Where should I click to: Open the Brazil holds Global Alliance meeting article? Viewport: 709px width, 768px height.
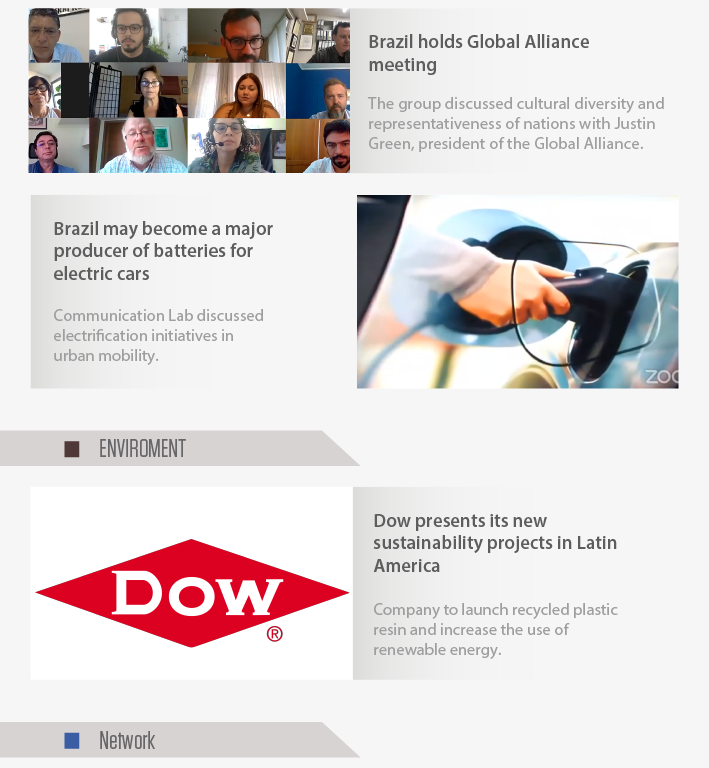pos(478,53)
